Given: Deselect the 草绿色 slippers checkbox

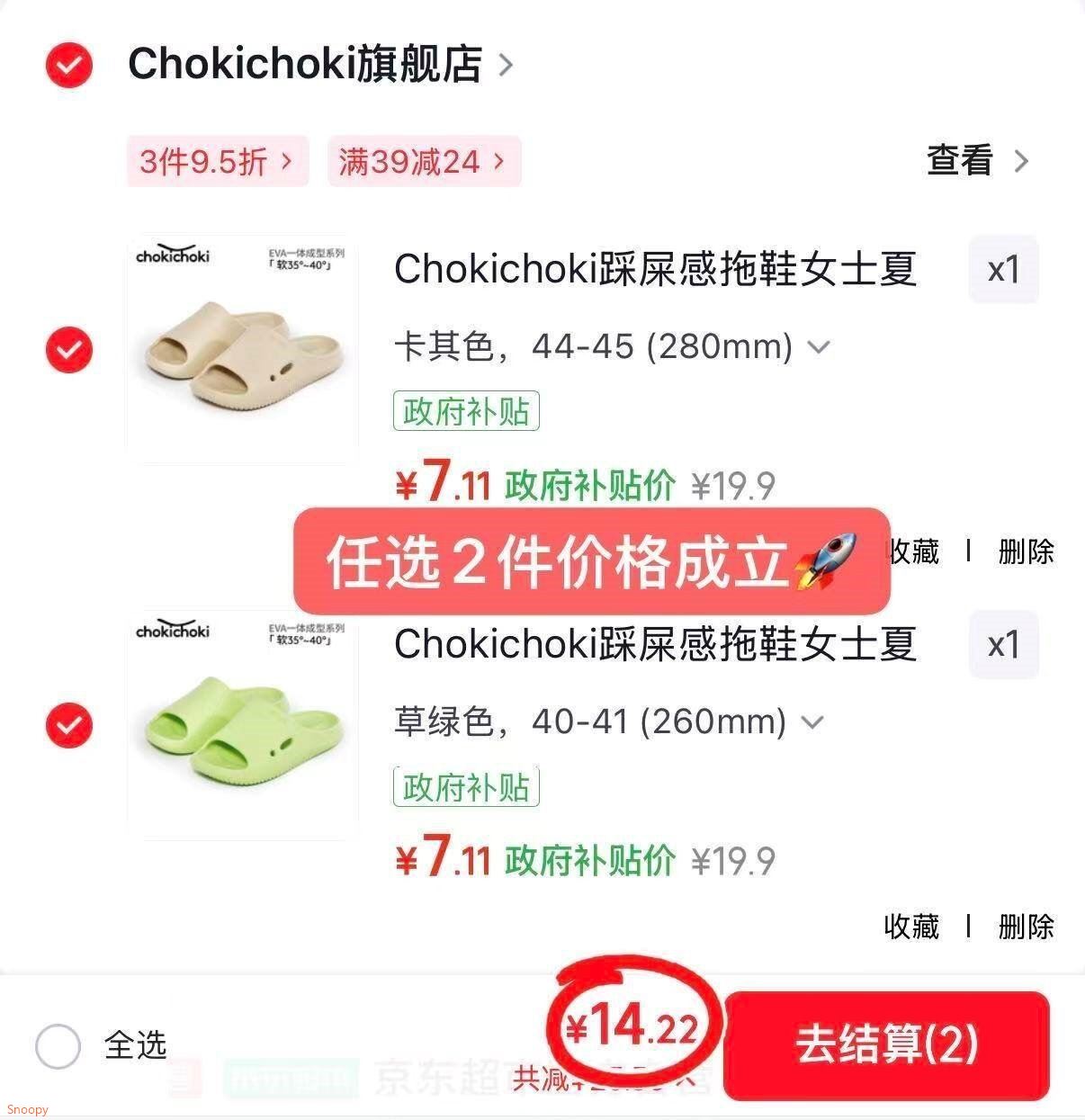Looking at the screenshot, I should point(69,725).
